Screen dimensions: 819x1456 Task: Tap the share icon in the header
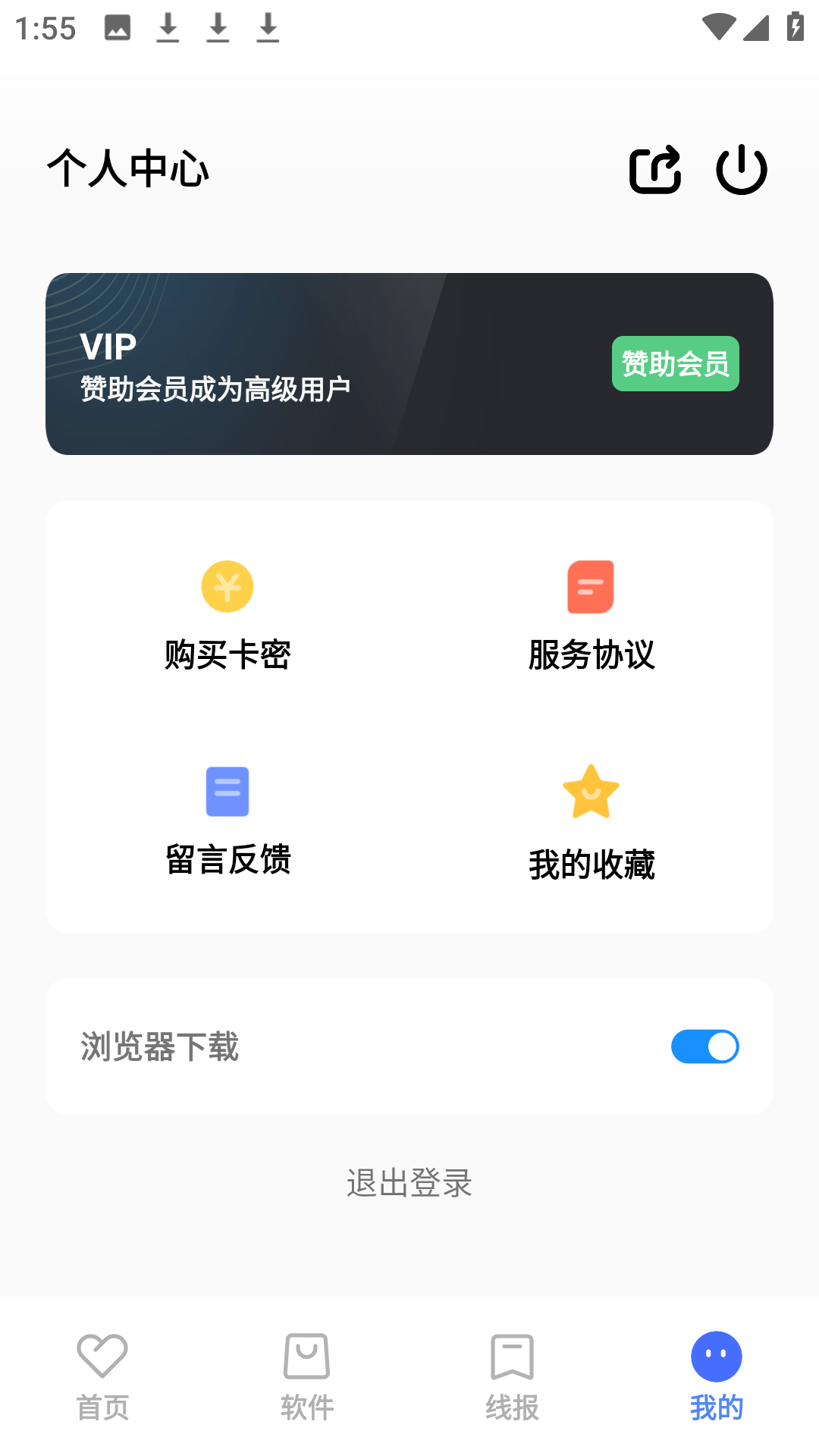click(655, 169)
